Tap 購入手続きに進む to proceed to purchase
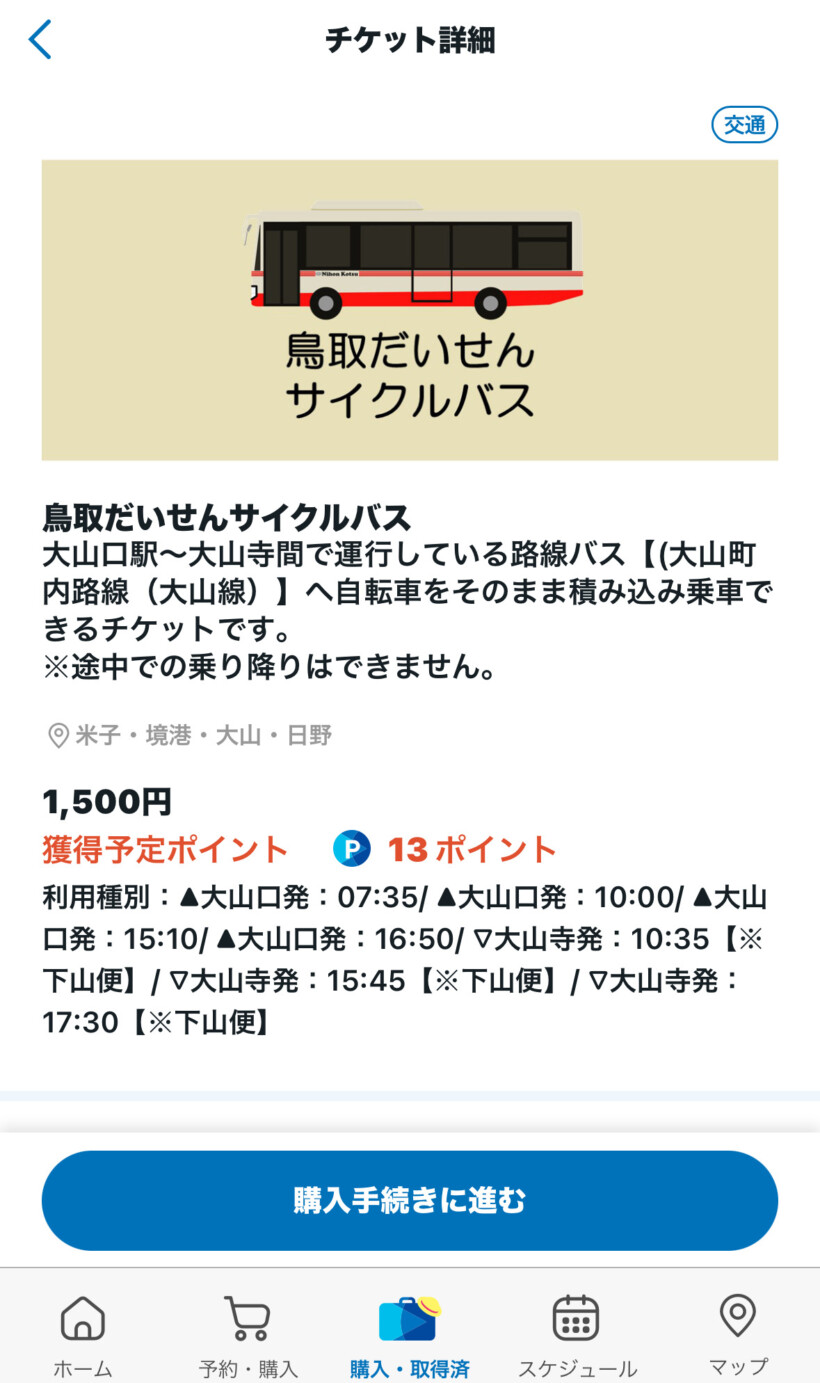 (409, 1200)
